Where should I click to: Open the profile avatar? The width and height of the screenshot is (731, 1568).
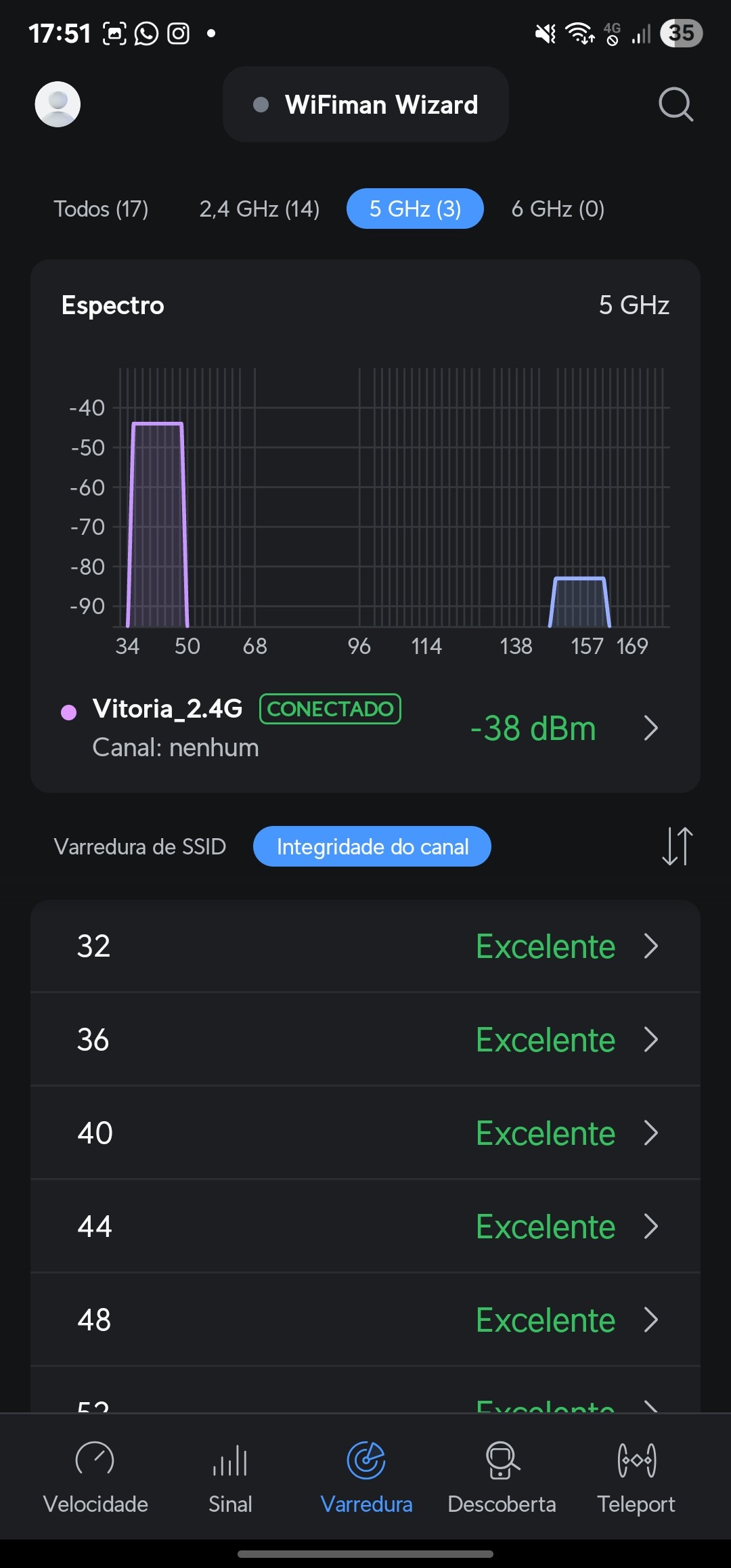coord(58,104)
